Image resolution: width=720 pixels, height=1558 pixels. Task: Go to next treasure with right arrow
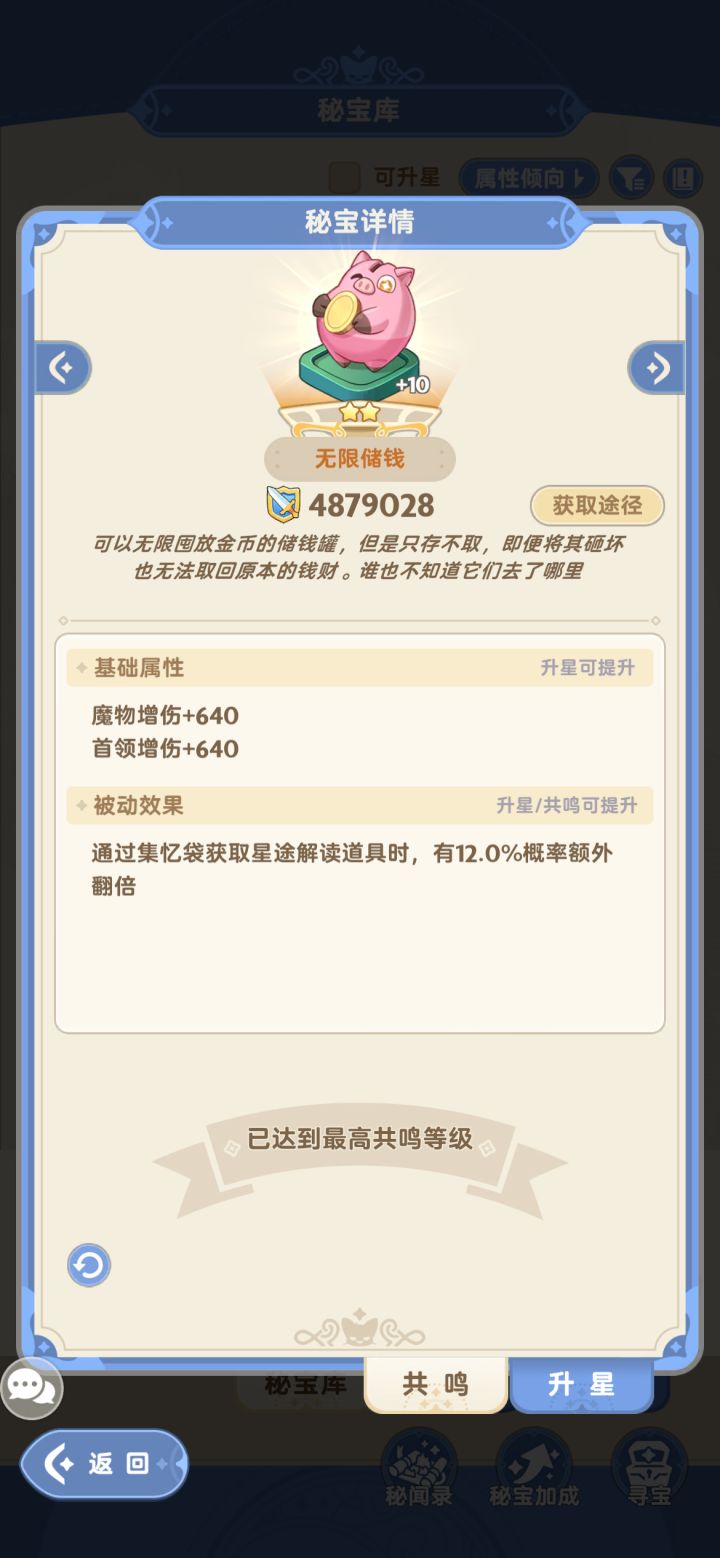657,367
